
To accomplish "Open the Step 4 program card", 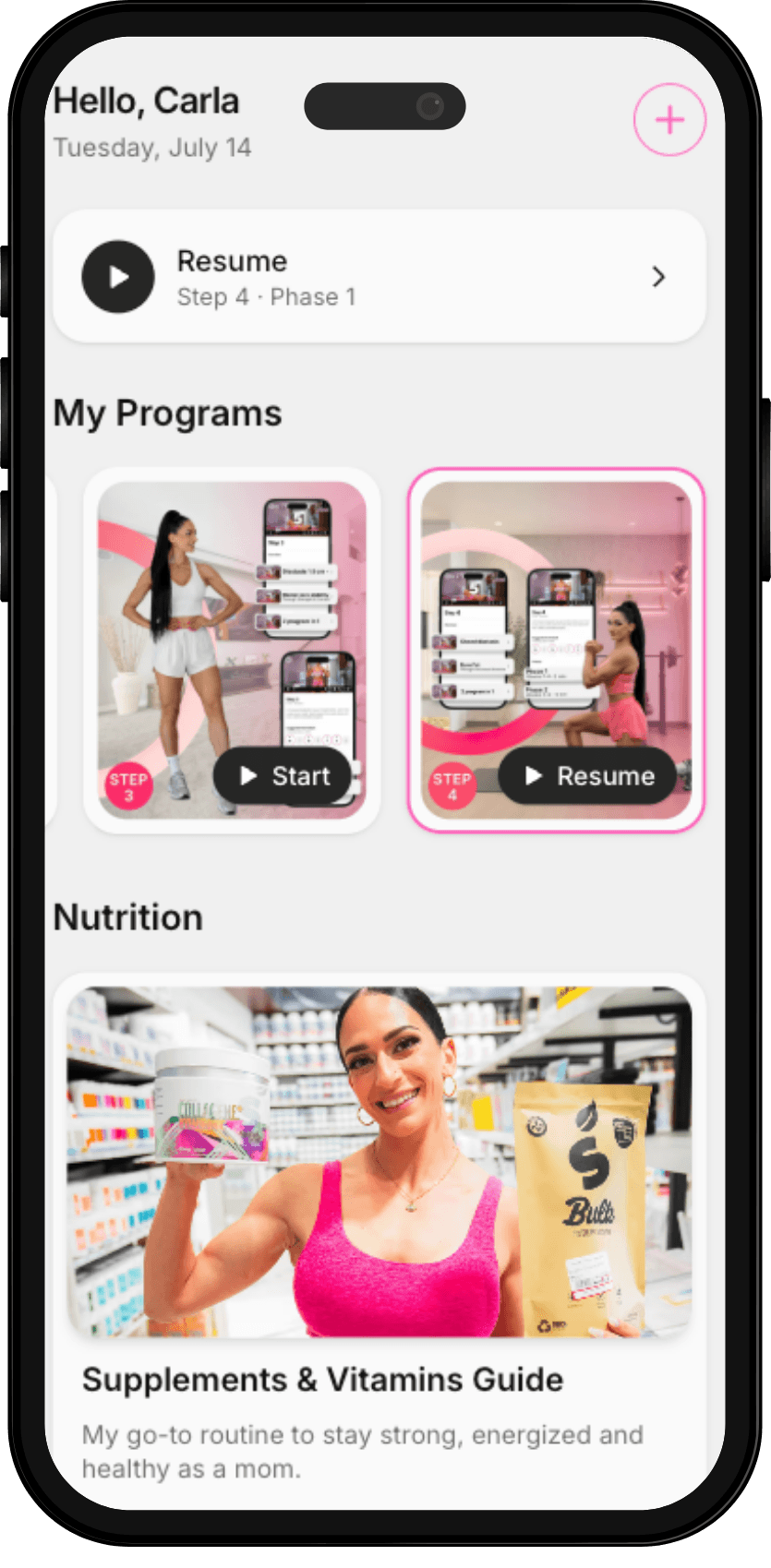I will point(556,650).
